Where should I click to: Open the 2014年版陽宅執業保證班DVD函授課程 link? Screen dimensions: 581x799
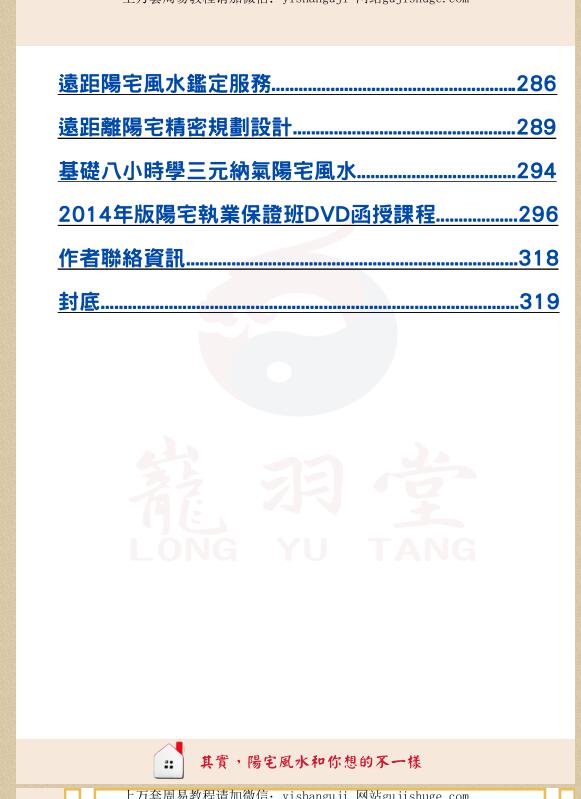click(x=308, y=214)
